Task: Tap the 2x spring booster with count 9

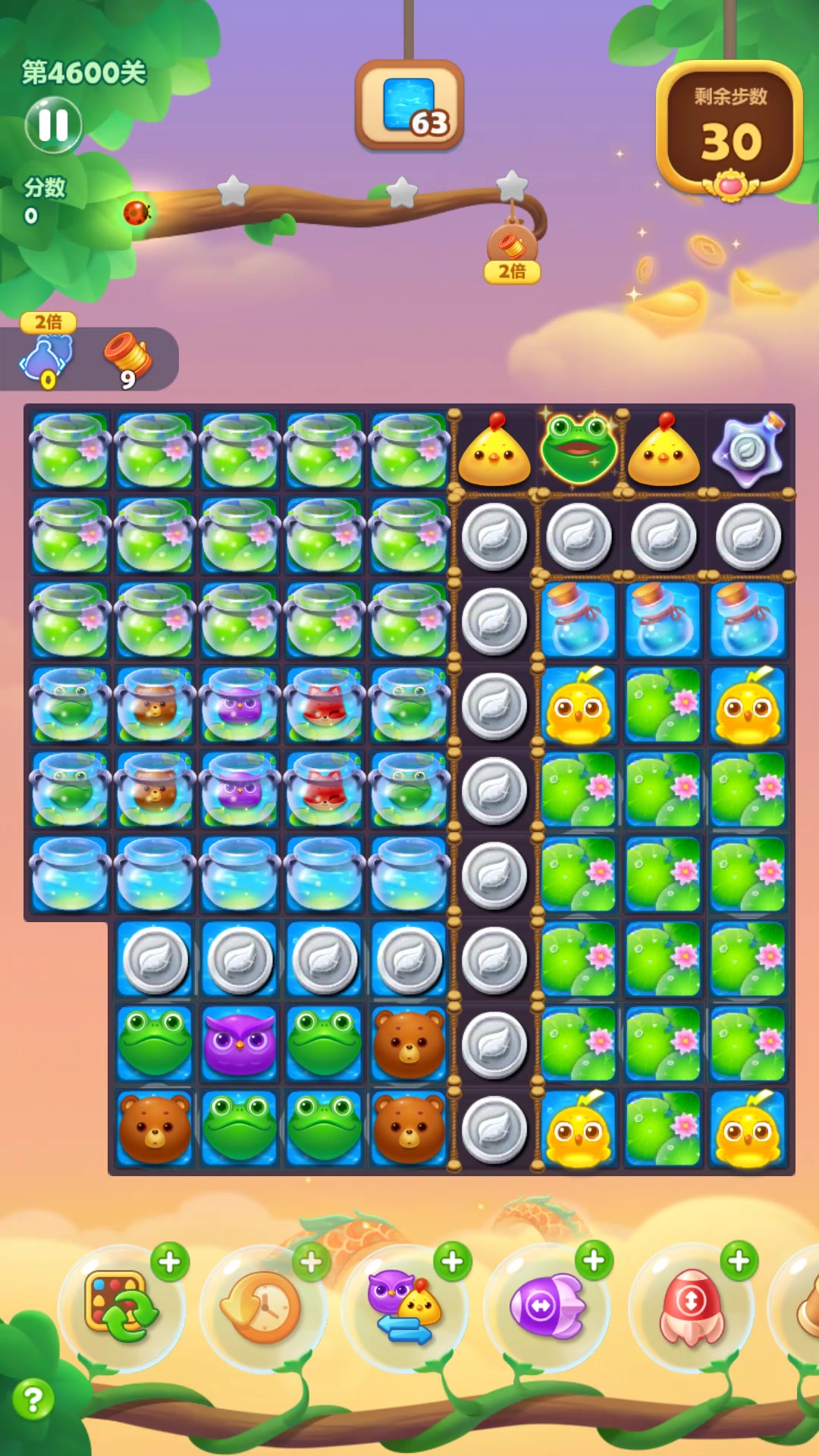Action: click(127, 359)
